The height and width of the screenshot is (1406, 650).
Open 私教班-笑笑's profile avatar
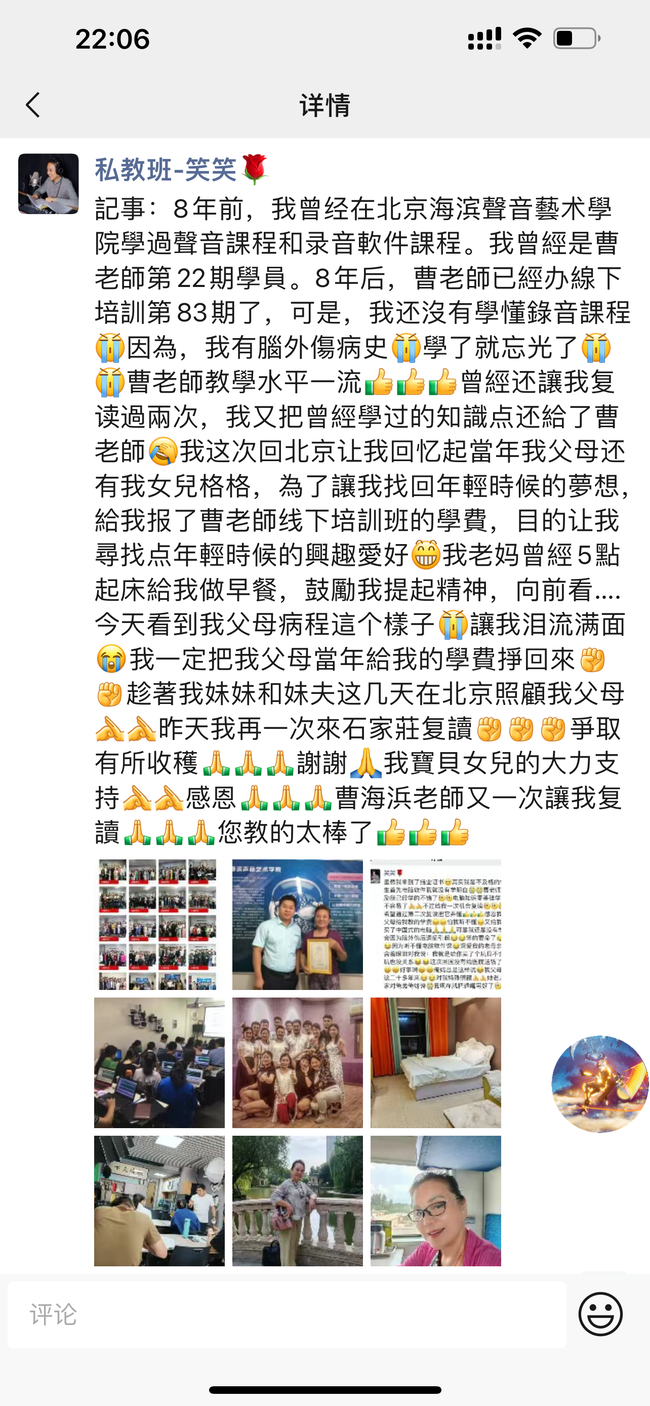(x=48, y=184)
